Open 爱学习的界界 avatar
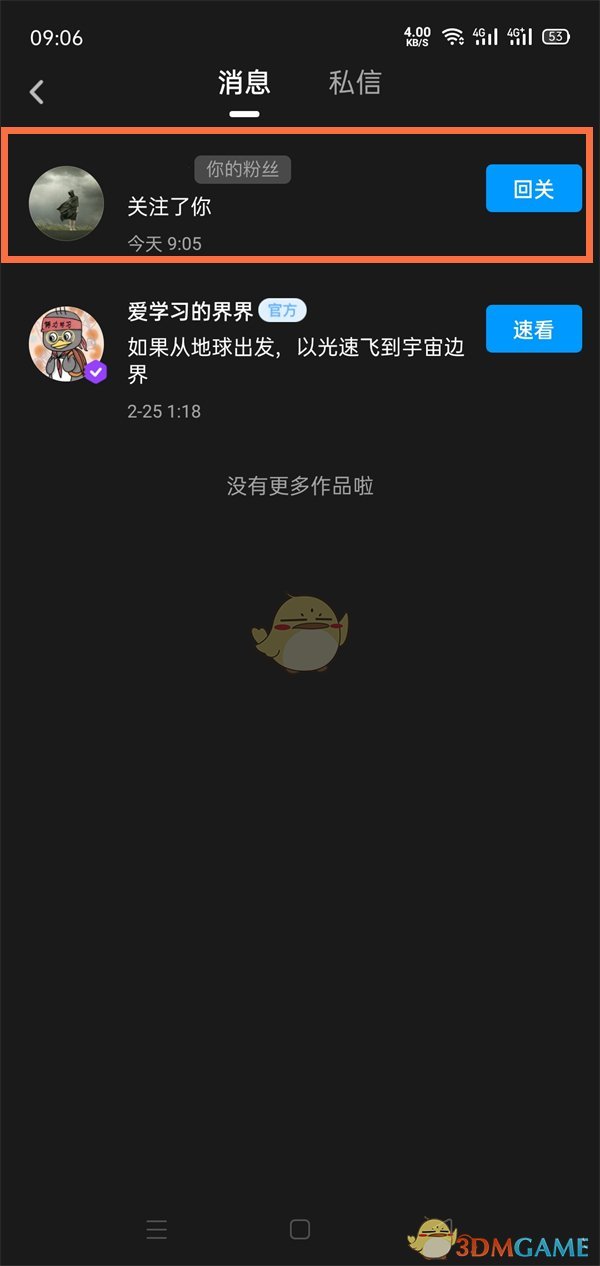Viewport: 600px width, 1266px height. 66,343
